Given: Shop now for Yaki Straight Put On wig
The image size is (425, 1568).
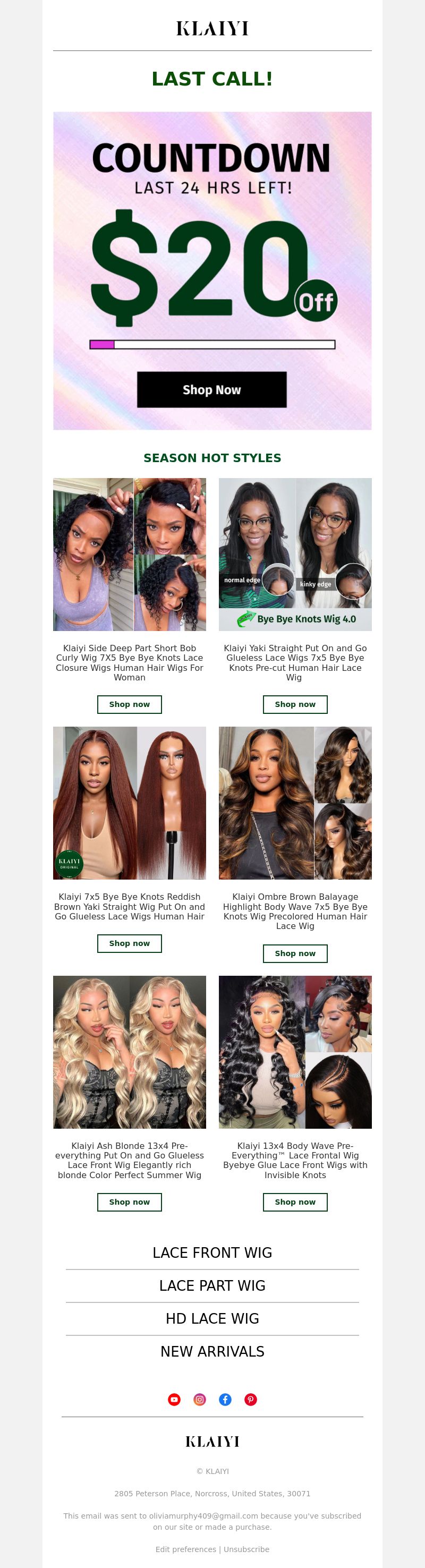Looking at the screenshot, I should point(295,704).
